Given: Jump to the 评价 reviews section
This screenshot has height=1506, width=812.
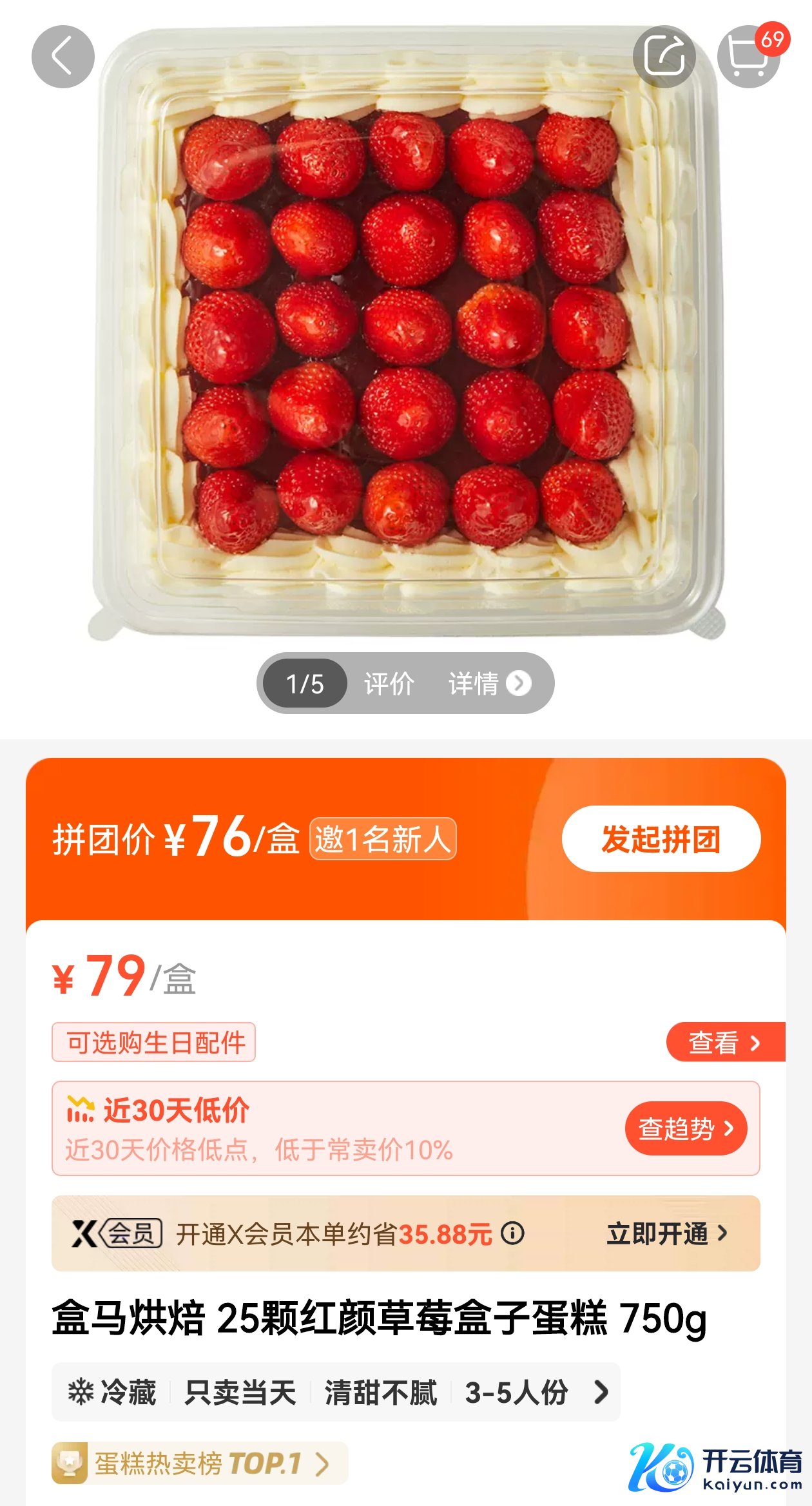Looking at the screenshot, I should 389,684.
